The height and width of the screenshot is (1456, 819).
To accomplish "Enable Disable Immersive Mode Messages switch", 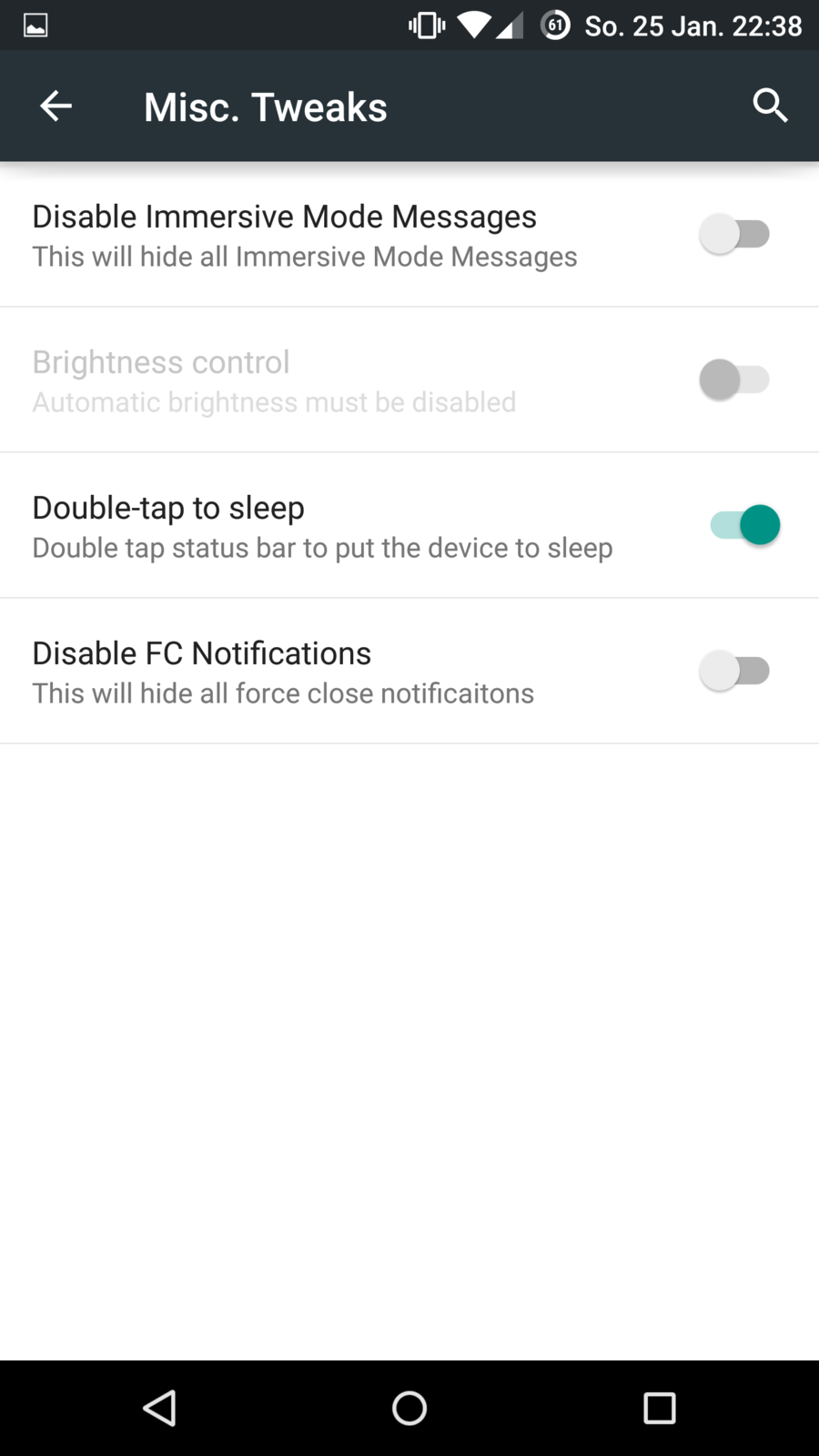I will (735, 235).
